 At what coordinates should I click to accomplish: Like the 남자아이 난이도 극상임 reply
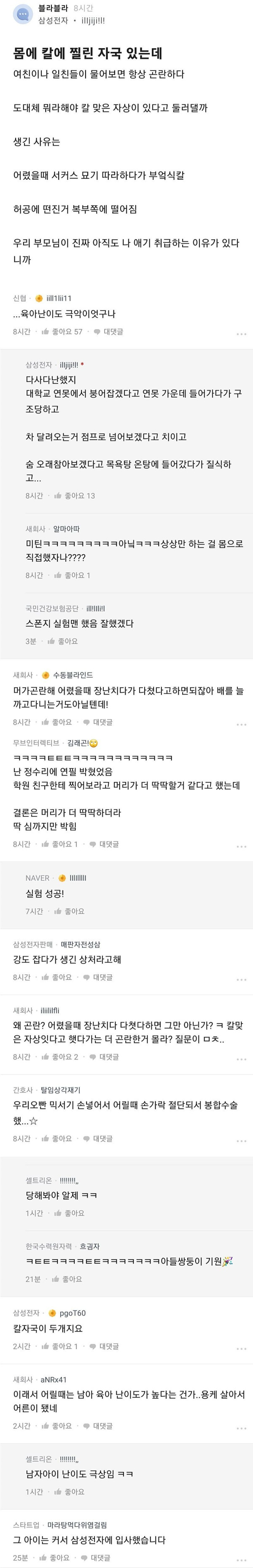69,1491
